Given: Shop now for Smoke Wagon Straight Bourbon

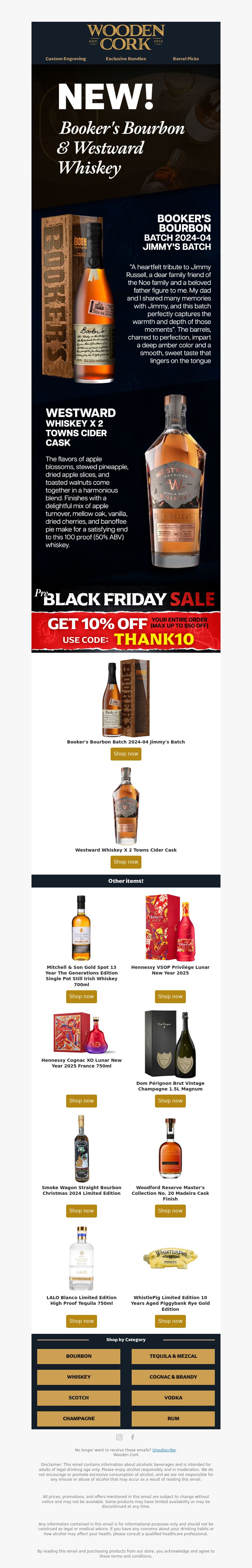Looking at the screenshot, I should (x=82, y=1211).
